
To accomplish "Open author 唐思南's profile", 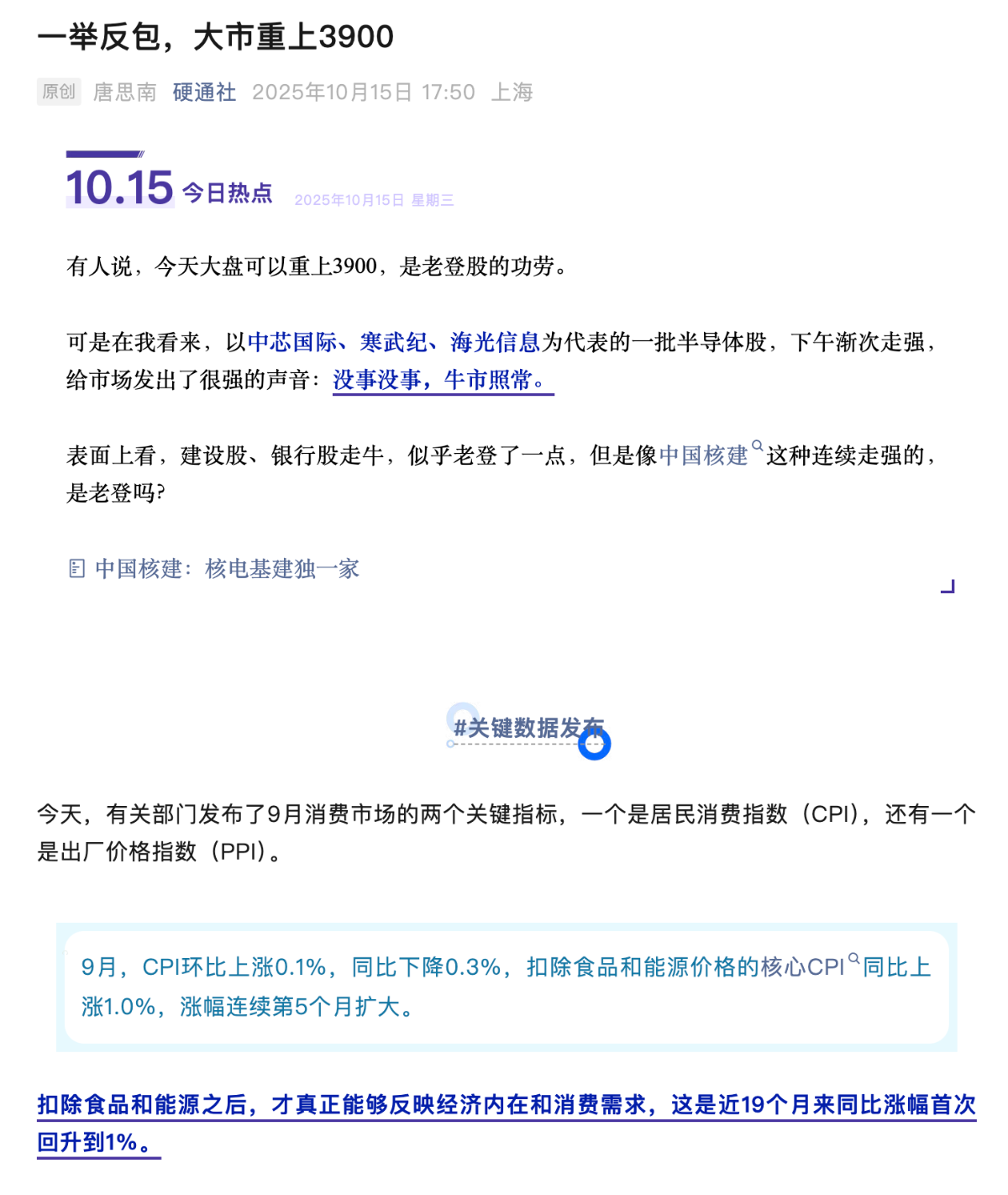I will [x=124, y=92].
